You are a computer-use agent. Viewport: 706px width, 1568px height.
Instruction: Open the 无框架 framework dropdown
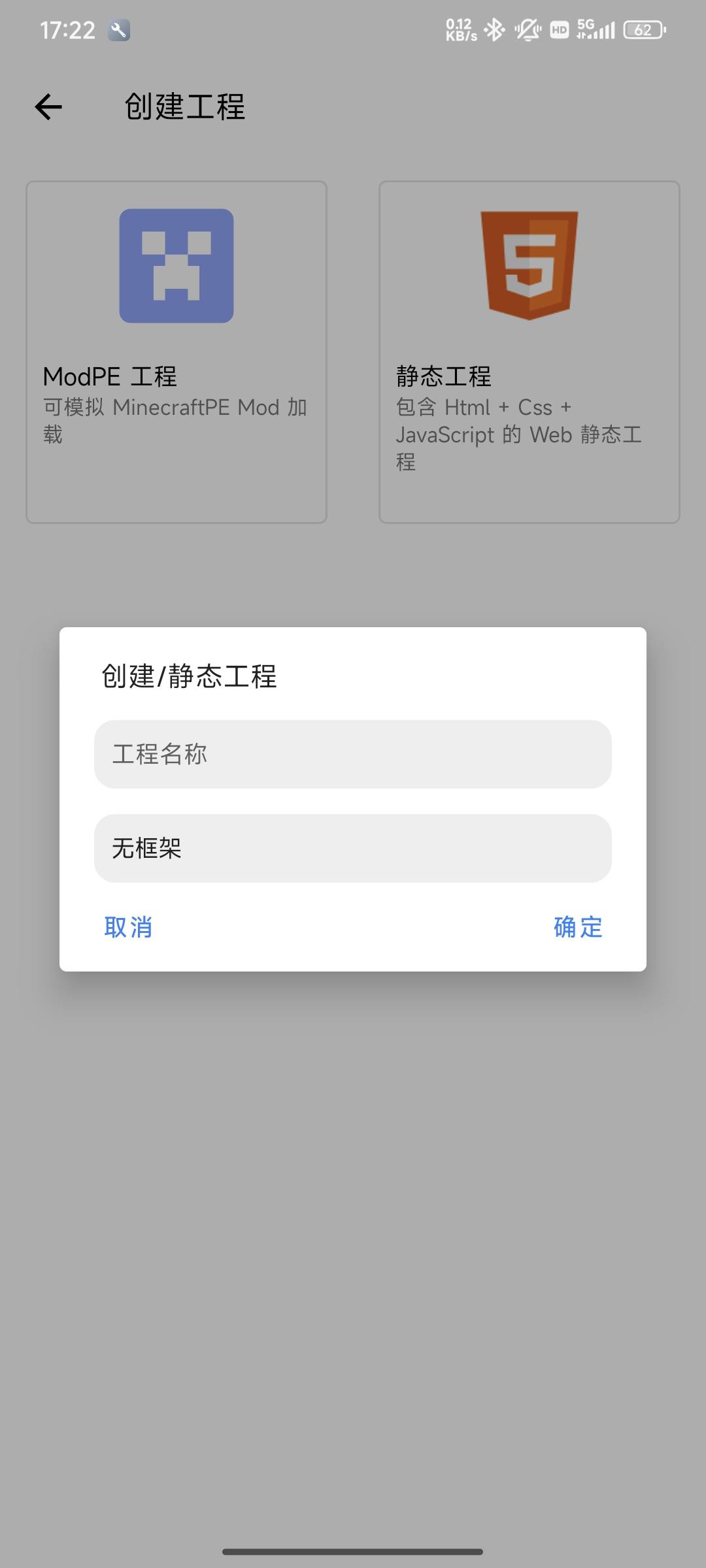pos(353,848)
